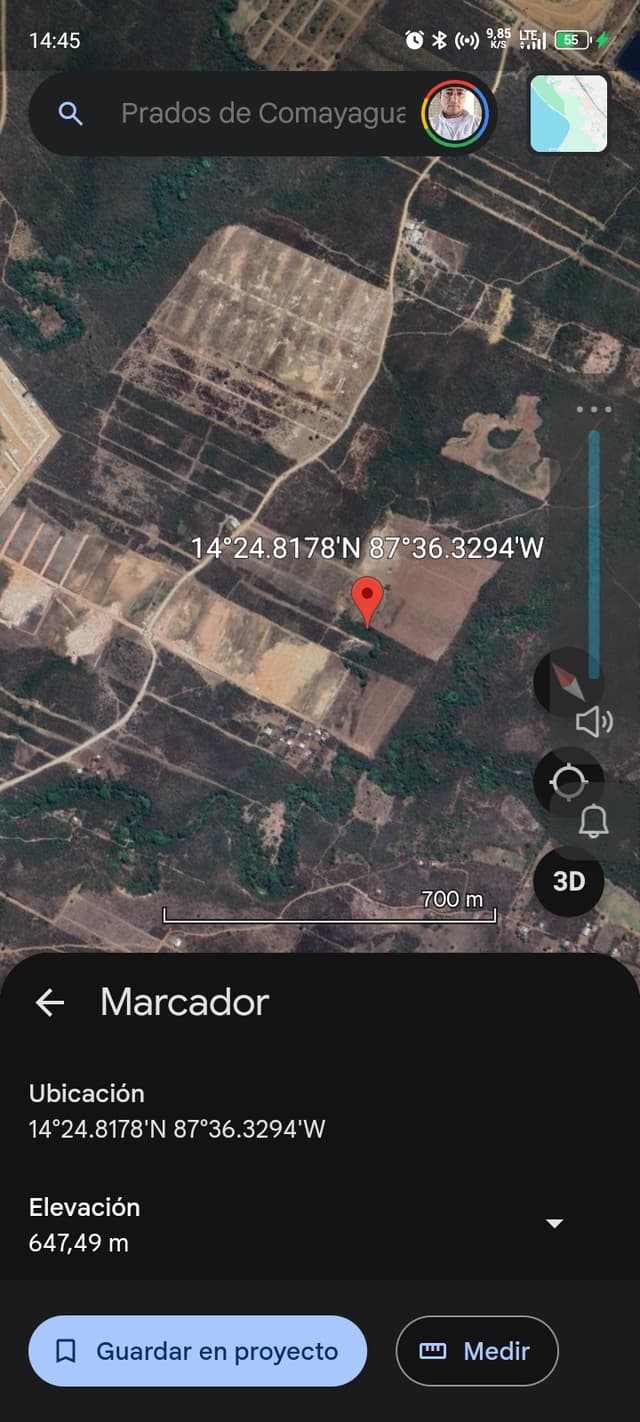Tap the Prados de Comayagua search field
The height and width of the screenshot is (1422, 640).
(x=262, y=114)
